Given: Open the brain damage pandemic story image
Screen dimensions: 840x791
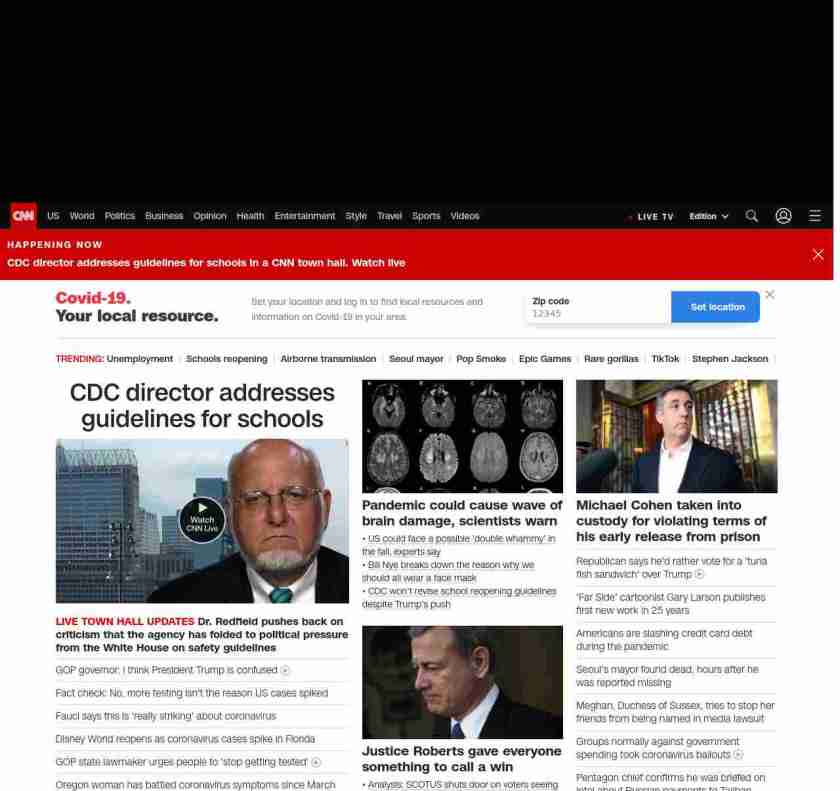Looking at the screenshot, I should (462, 436).
